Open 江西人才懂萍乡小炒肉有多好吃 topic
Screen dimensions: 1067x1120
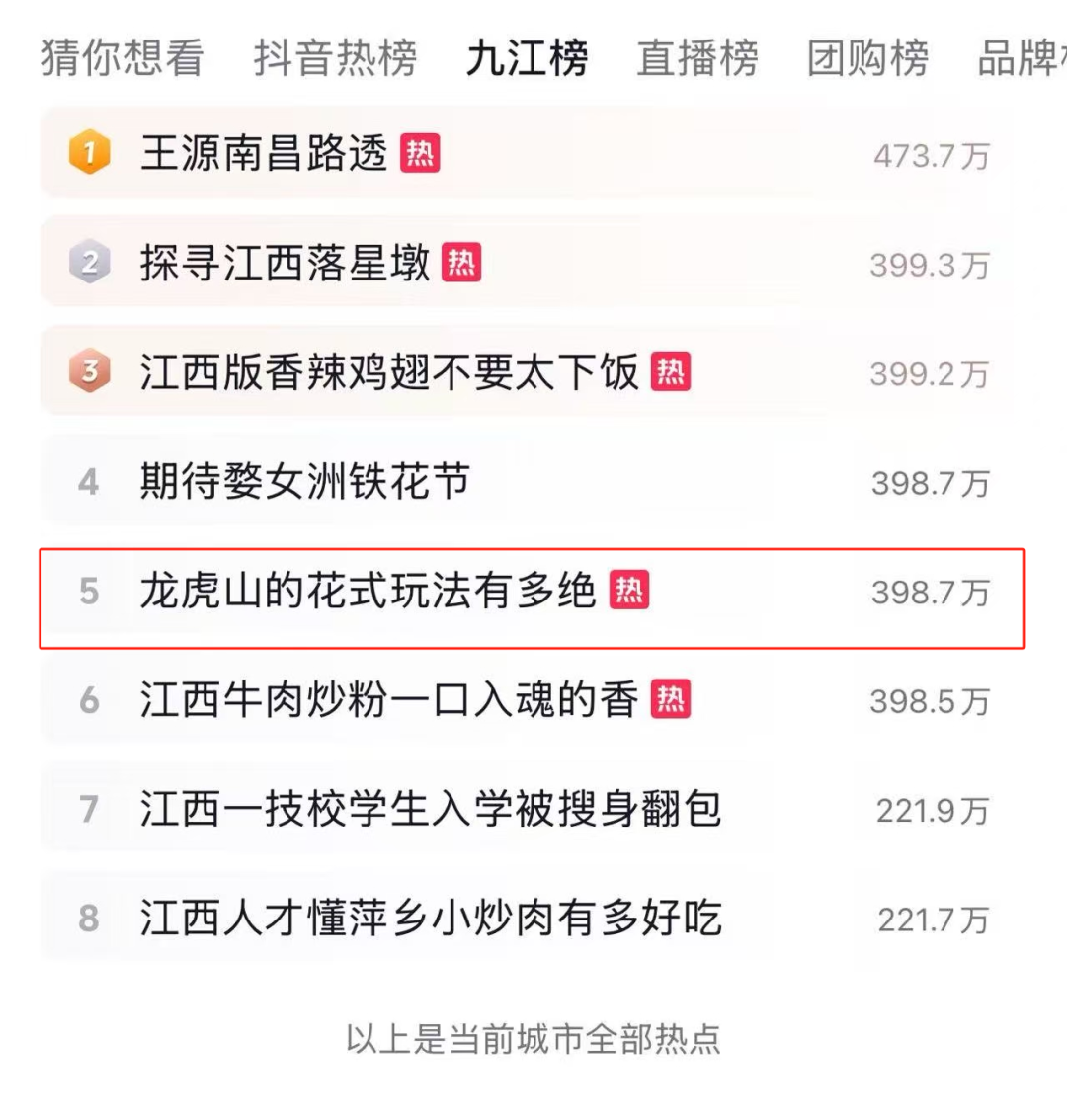coord(431,919)
